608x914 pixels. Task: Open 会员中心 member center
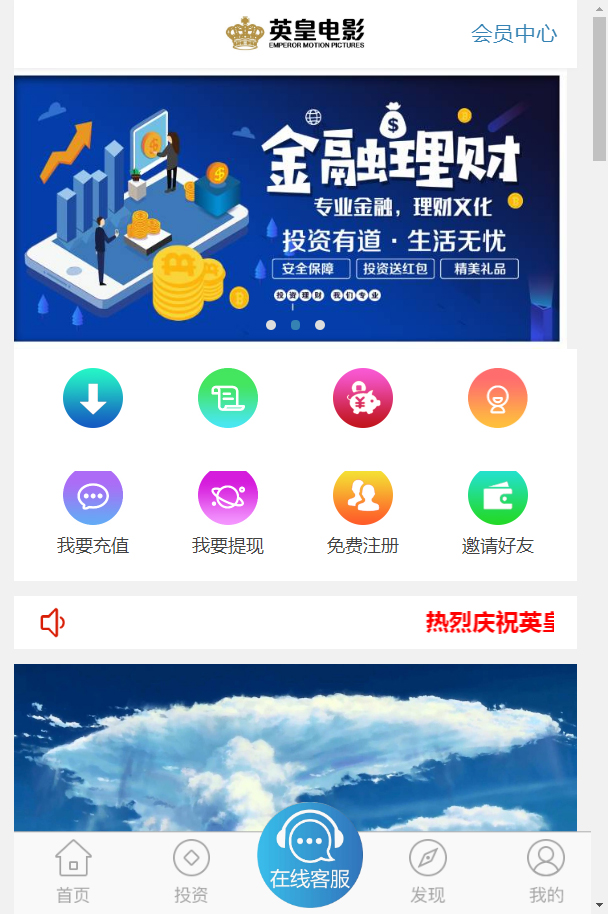click(514, 34)
